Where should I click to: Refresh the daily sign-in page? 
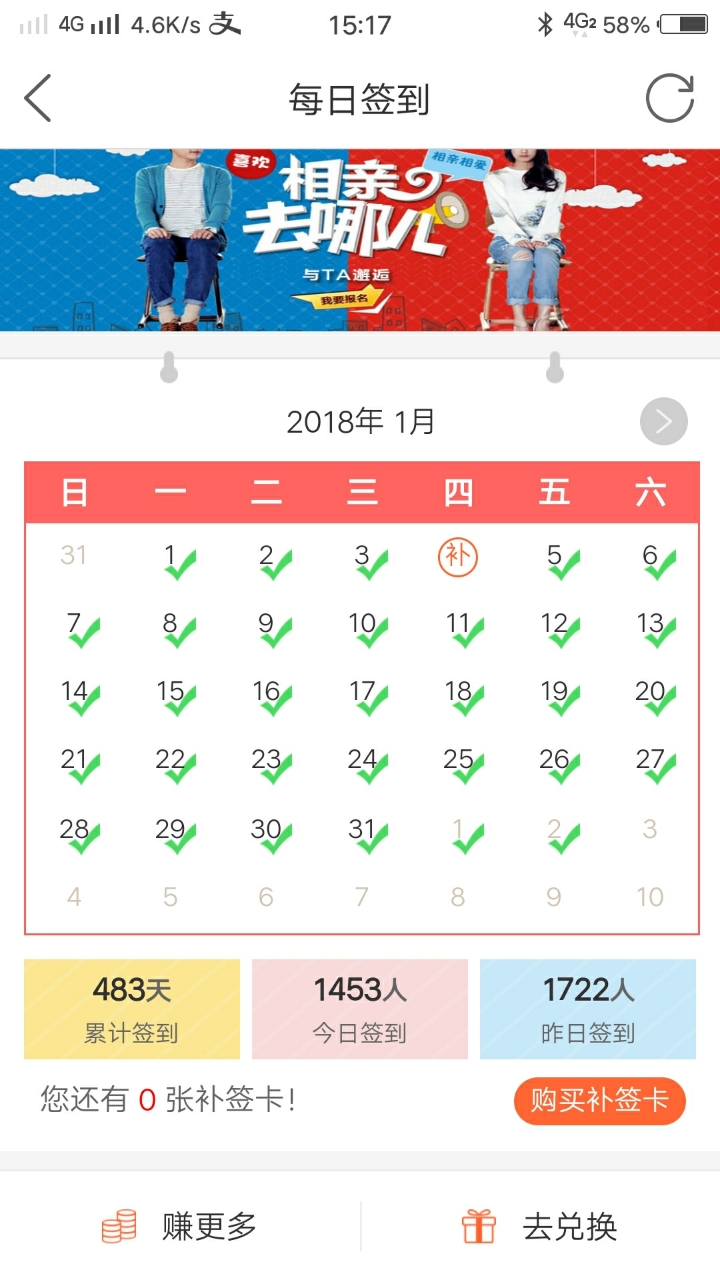coord(669,99)
